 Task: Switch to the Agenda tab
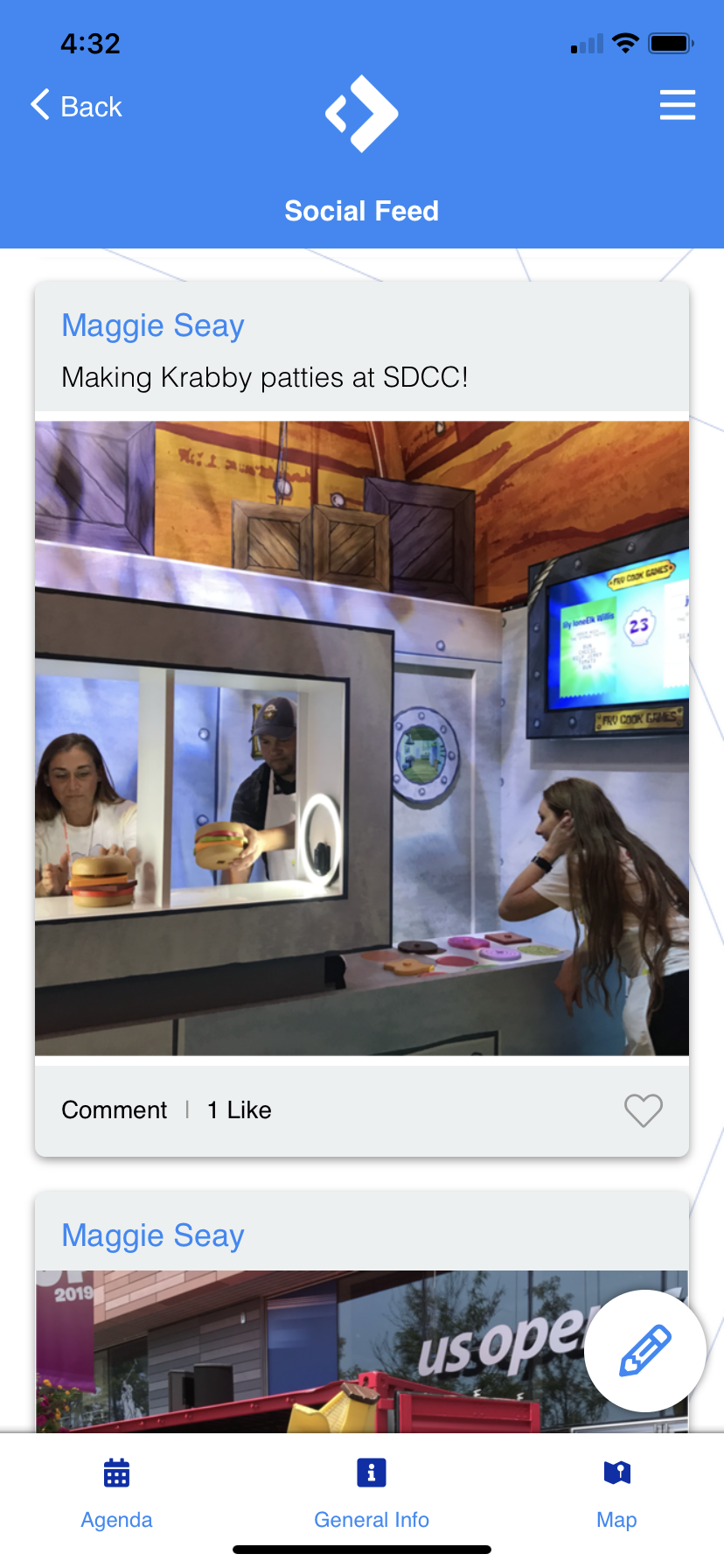(116, 1493)
